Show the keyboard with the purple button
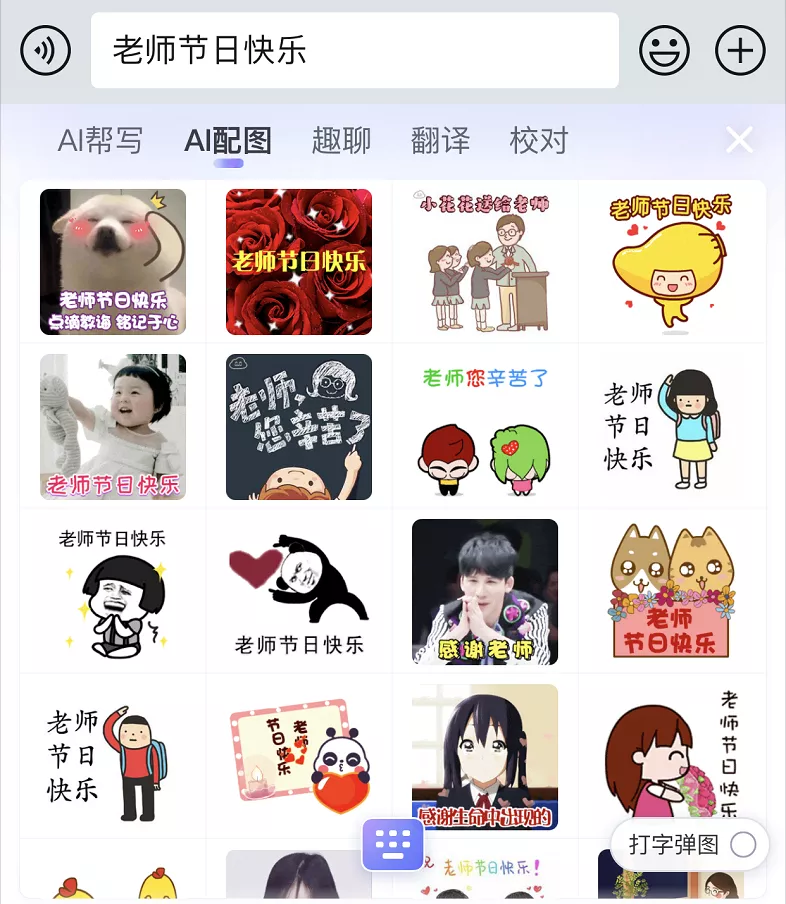786x904 pixels. [393, 846]
